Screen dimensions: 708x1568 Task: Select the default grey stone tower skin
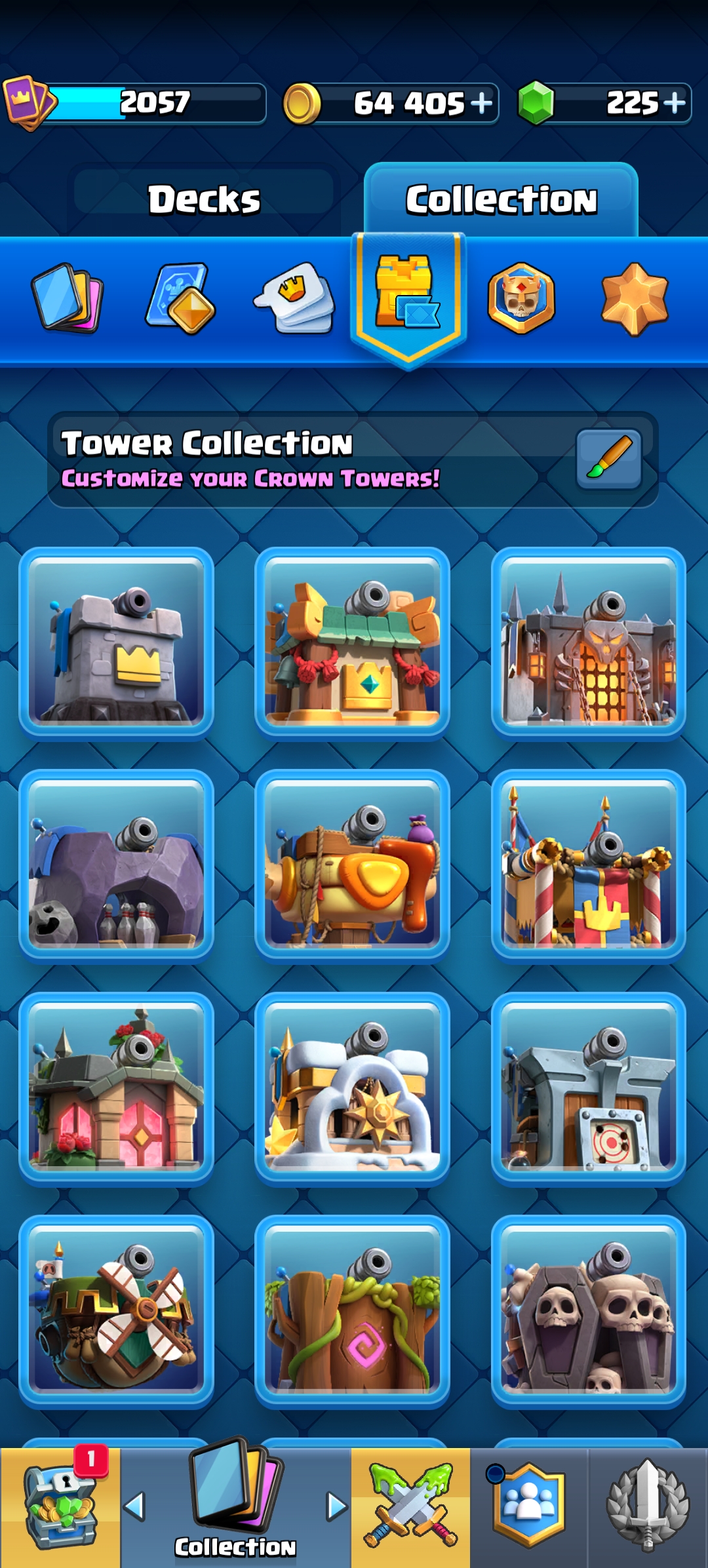(x=117, y=643)
